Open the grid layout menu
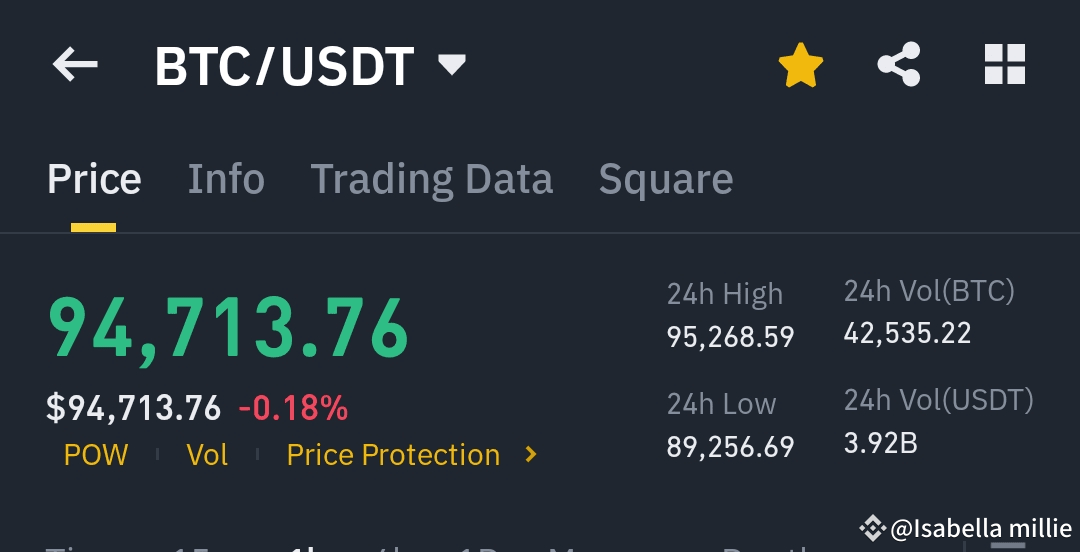 coord(1004,66)
